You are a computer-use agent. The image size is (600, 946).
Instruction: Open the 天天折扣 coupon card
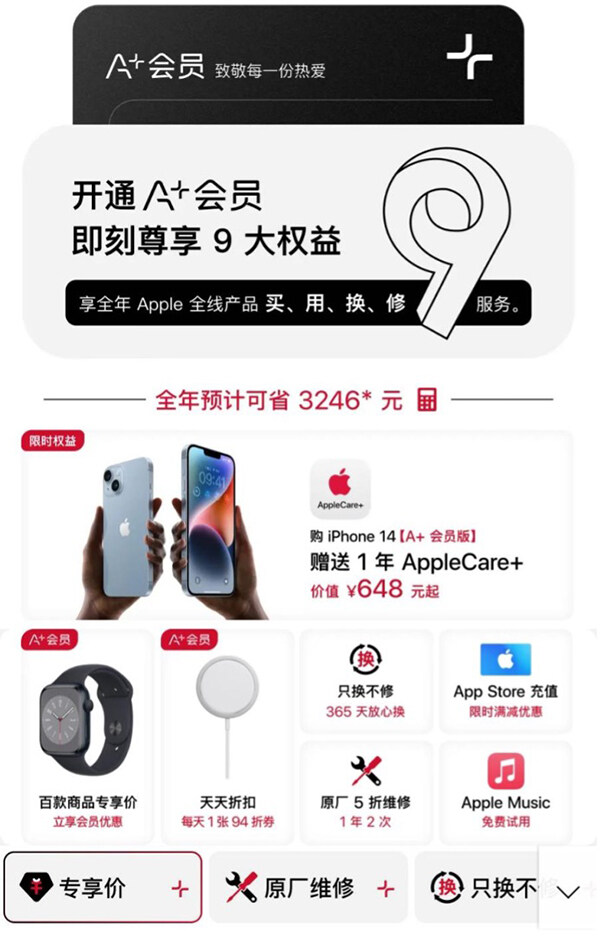(x=227, y=736)
